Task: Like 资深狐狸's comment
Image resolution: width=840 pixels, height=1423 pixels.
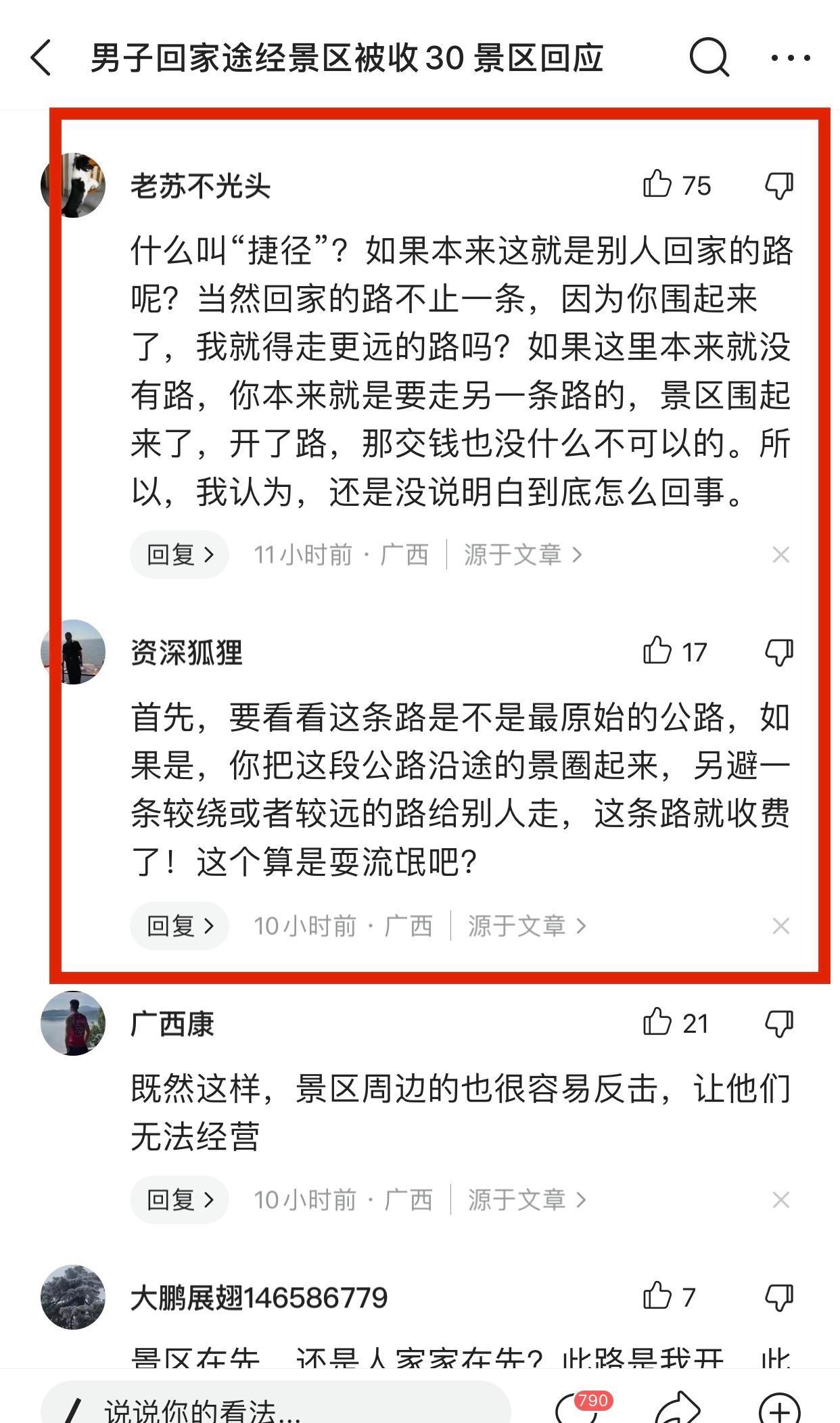Action: click(657, 651)
